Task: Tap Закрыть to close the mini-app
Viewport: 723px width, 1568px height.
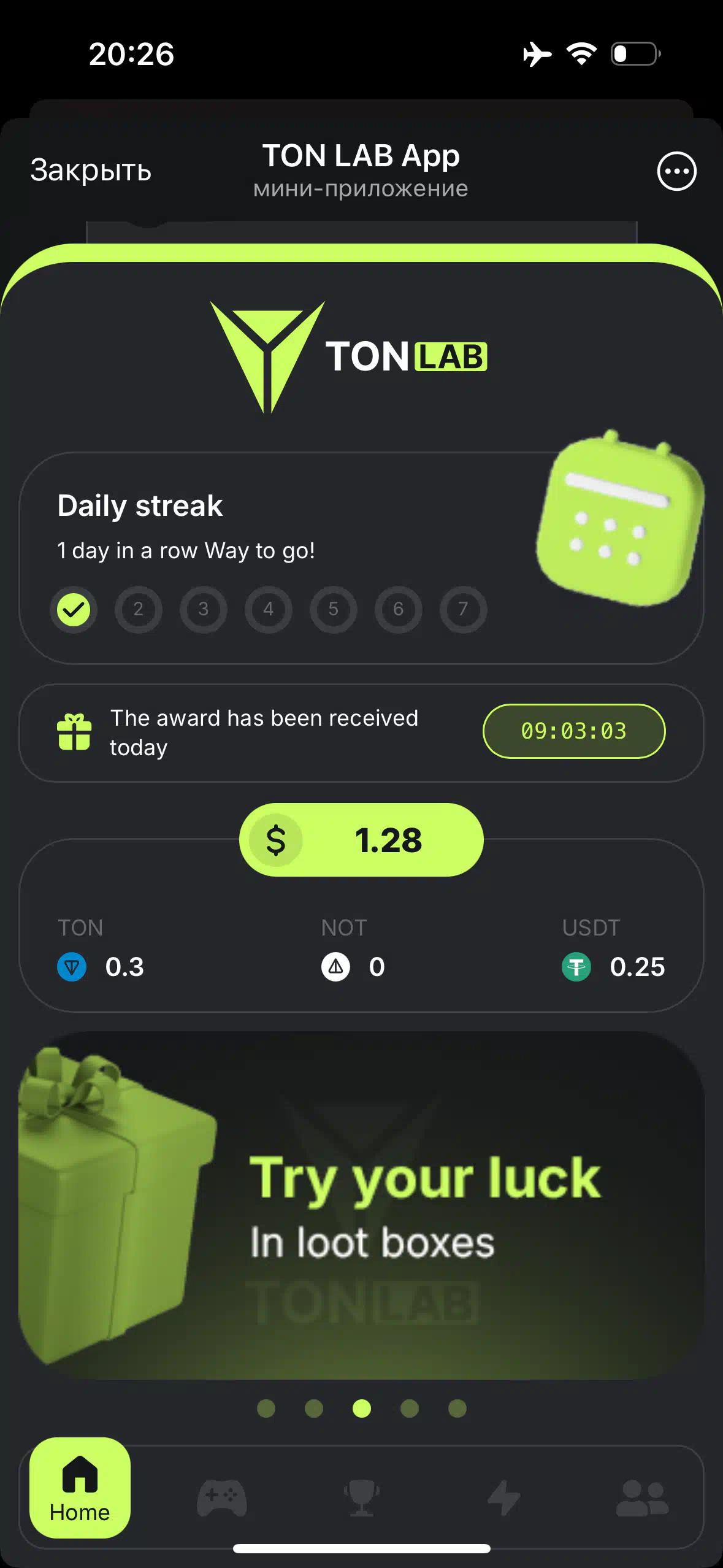Action: click(x=91, y=170)
